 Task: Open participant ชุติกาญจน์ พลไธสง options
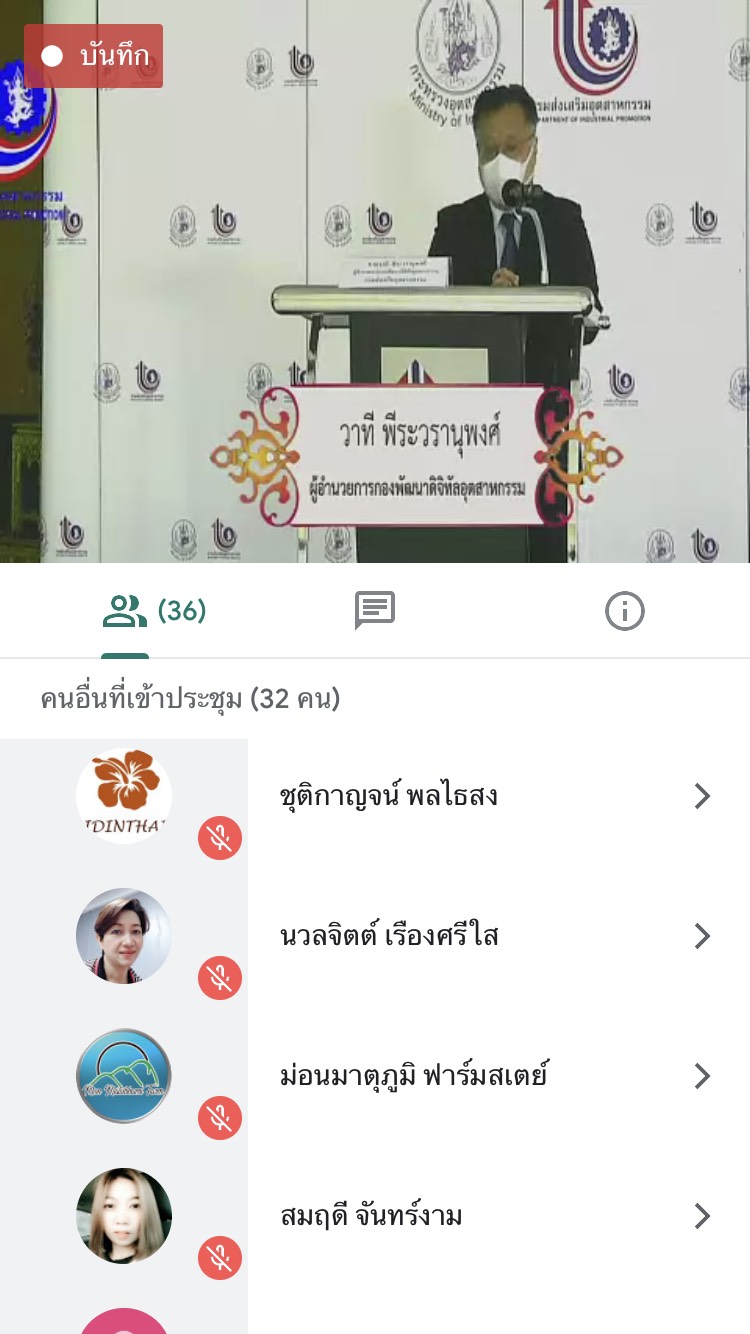click(701, 796)
